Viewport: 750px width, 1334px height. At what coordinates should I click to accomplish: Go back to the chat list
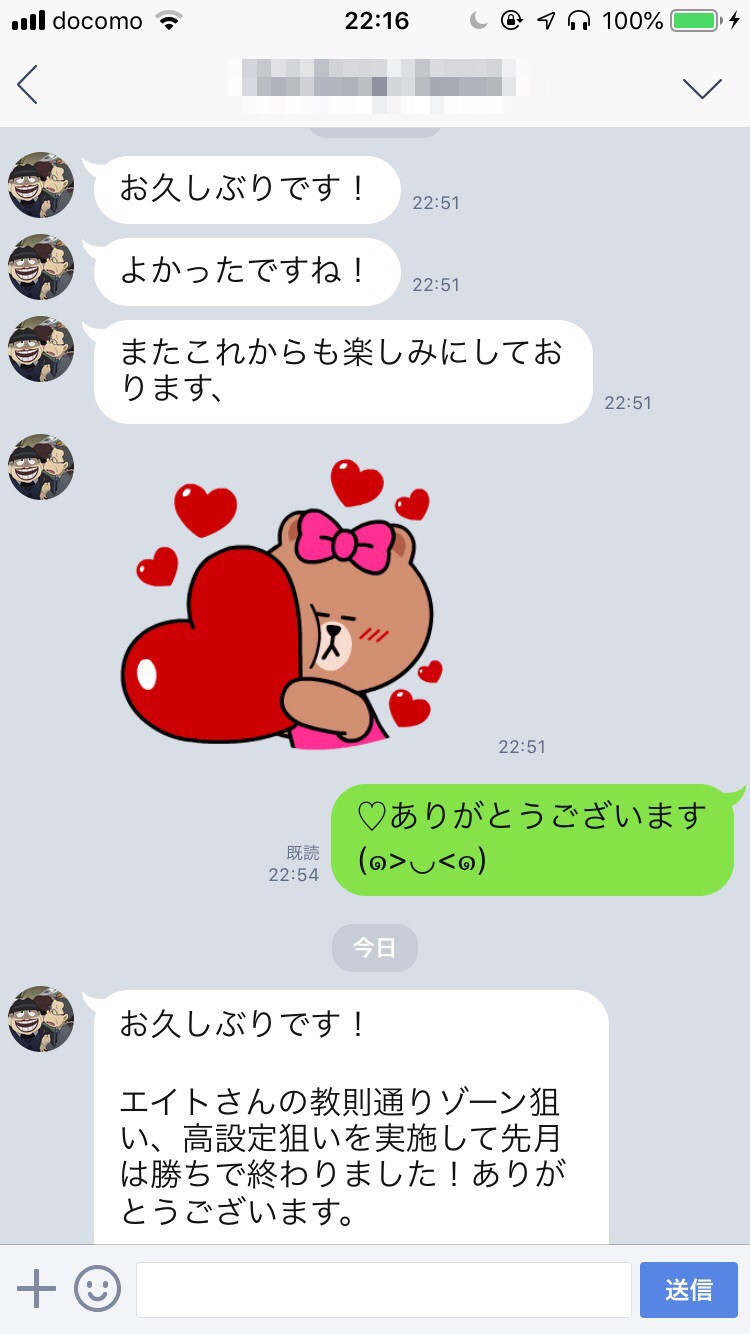coord(28,86)
